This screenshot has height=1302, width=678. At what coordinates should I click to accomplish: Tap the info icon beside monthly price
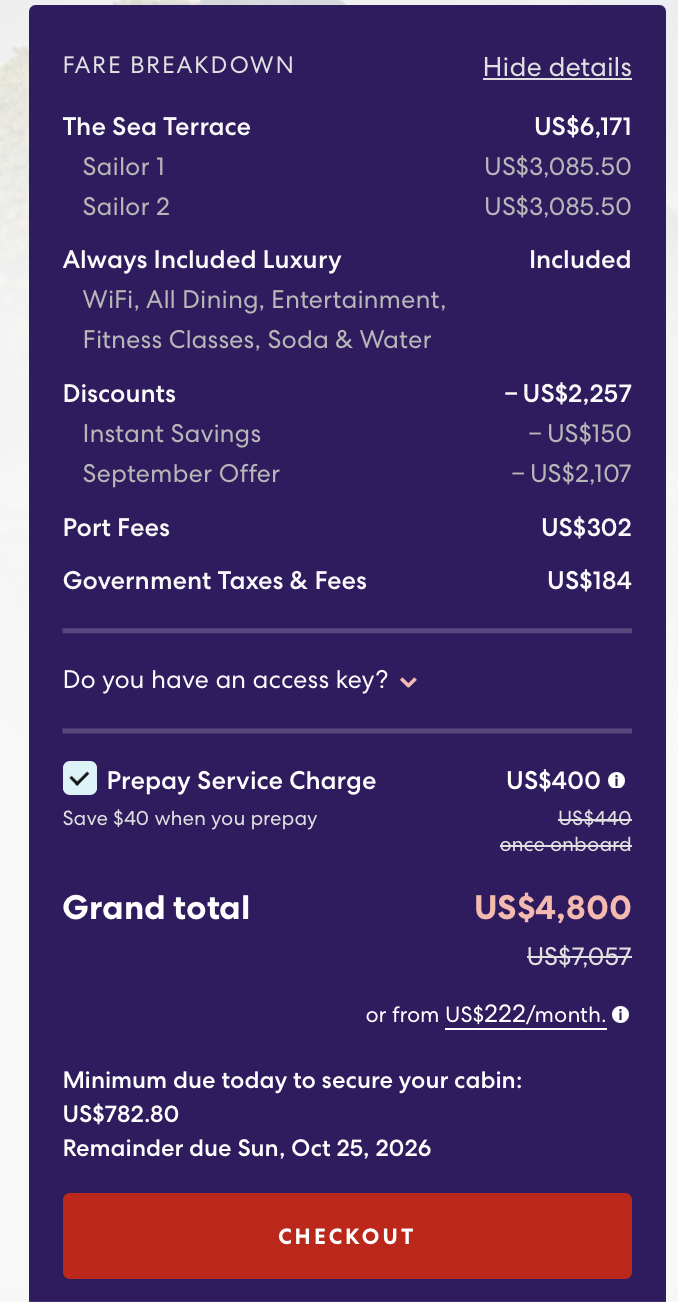pos(620,1015)
